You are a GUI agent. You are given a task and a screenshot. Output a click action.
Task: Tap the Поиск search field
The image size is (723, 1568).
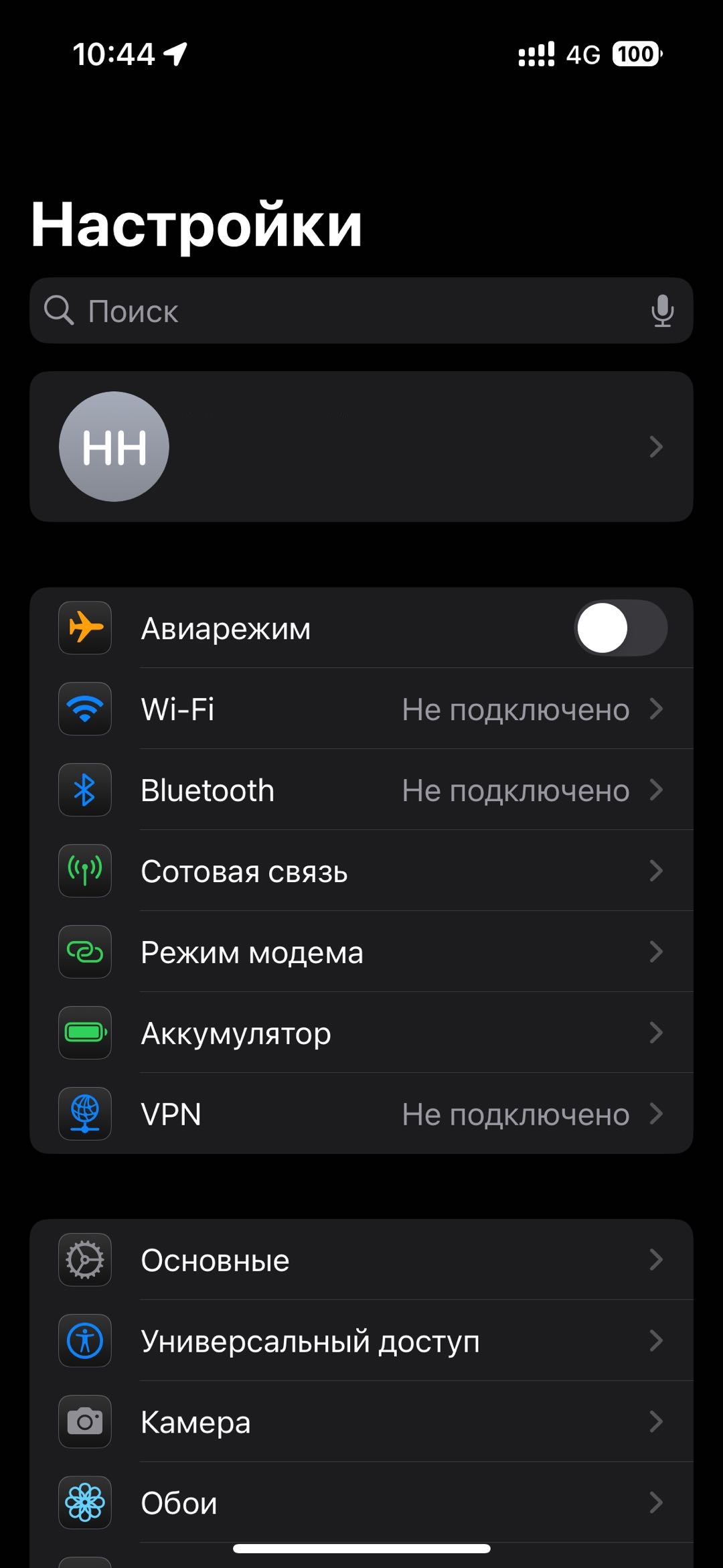tap(335, 311)
